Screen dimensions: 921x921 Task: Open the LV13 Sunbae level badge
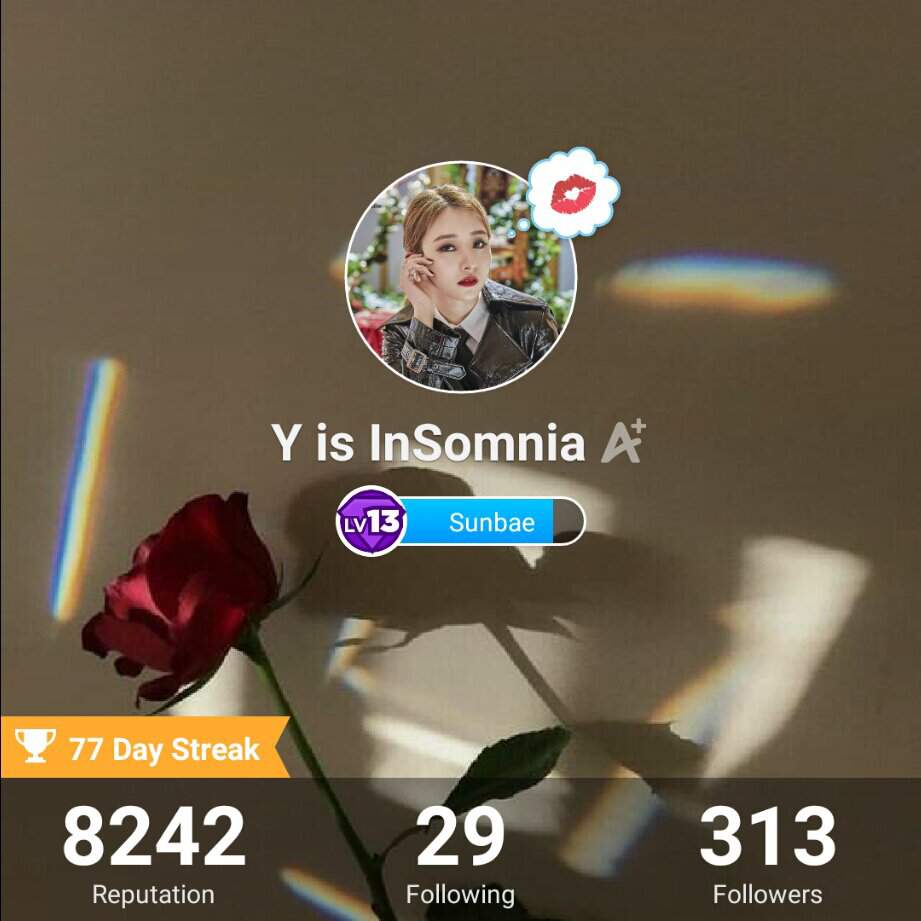point(461,521)
